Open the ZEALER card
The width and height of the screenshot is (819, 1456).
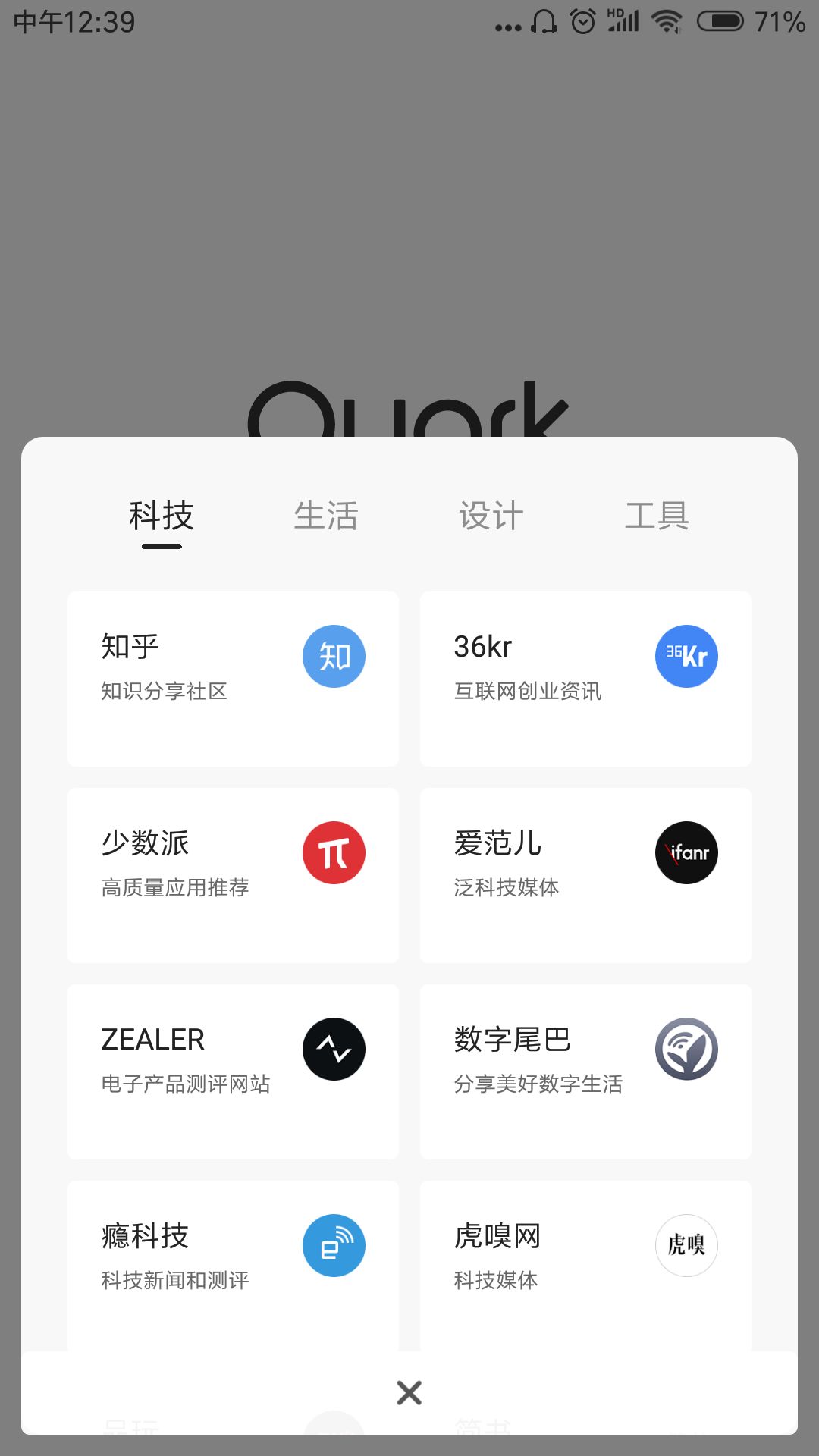(233, 1072)
